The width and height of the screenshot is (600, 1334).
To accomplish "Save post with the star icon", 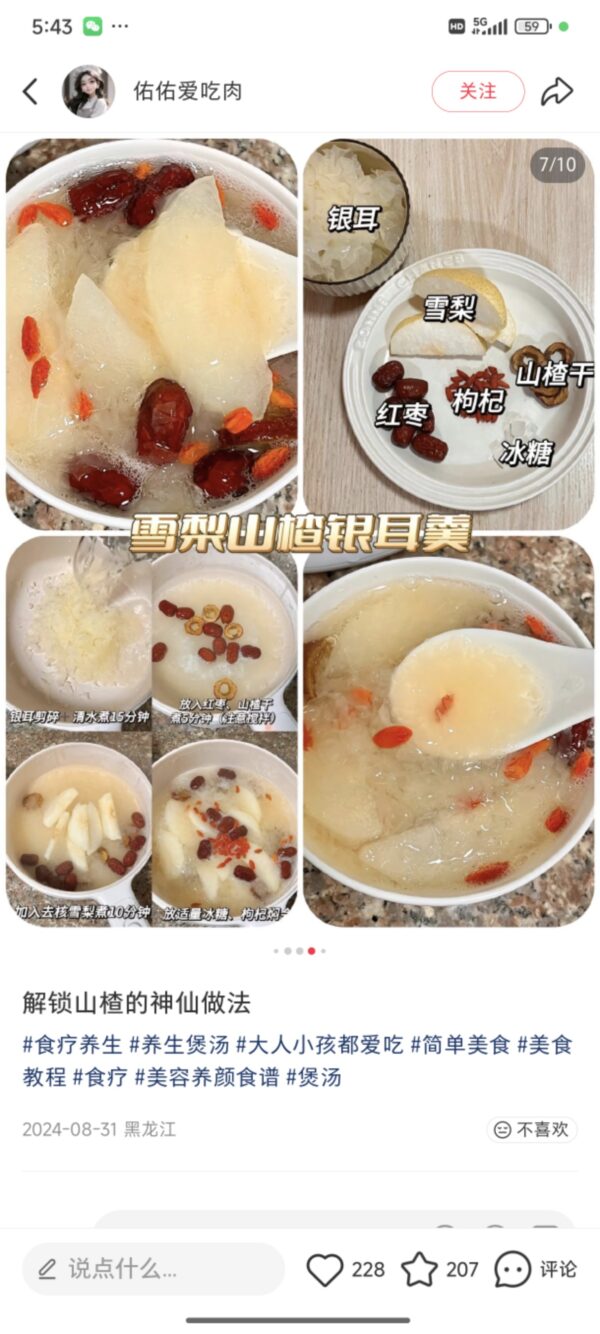I will click(420, 1269).
